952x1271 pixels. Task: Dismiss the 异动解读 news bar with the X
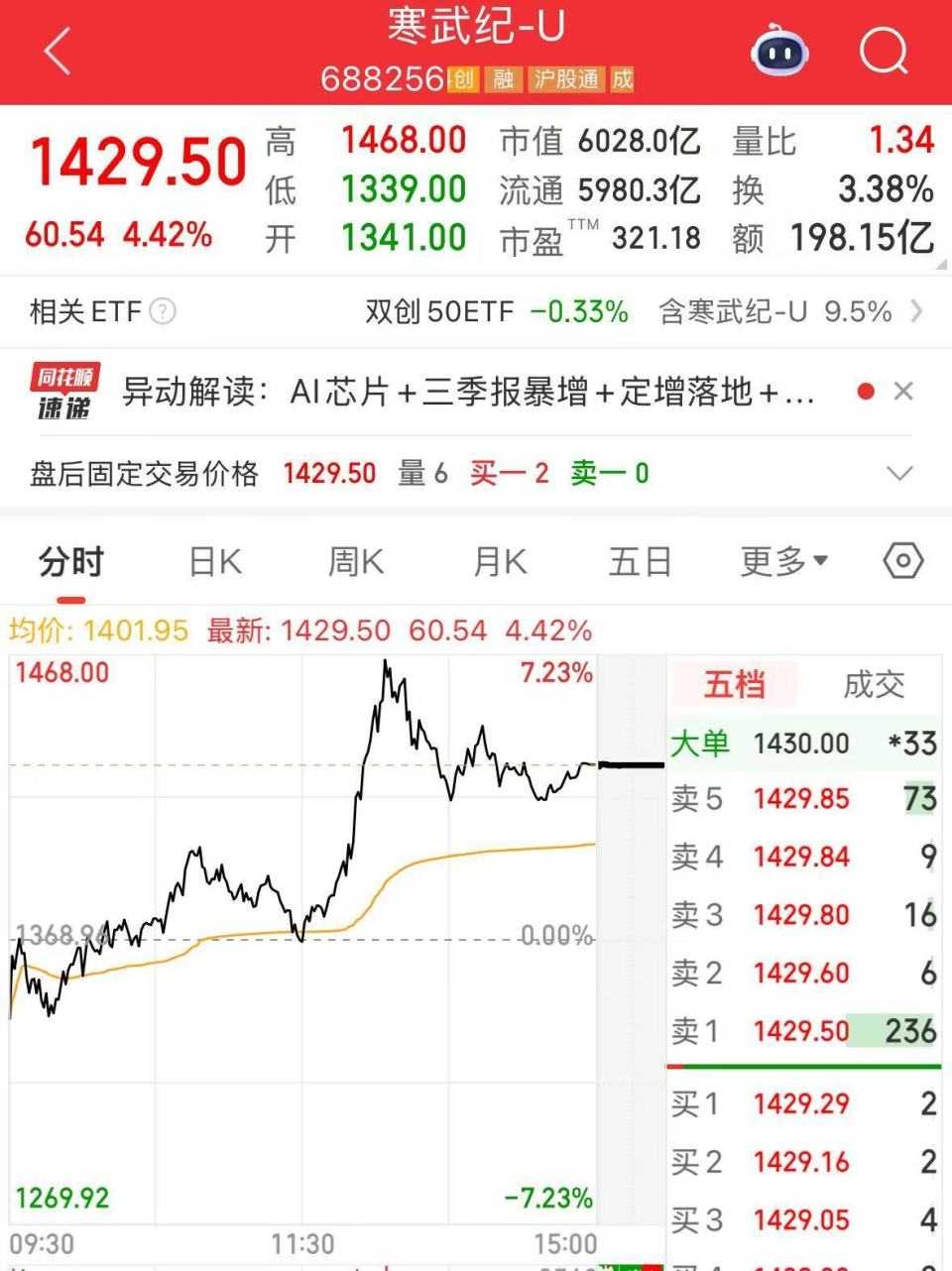click(x=903, y=391)
